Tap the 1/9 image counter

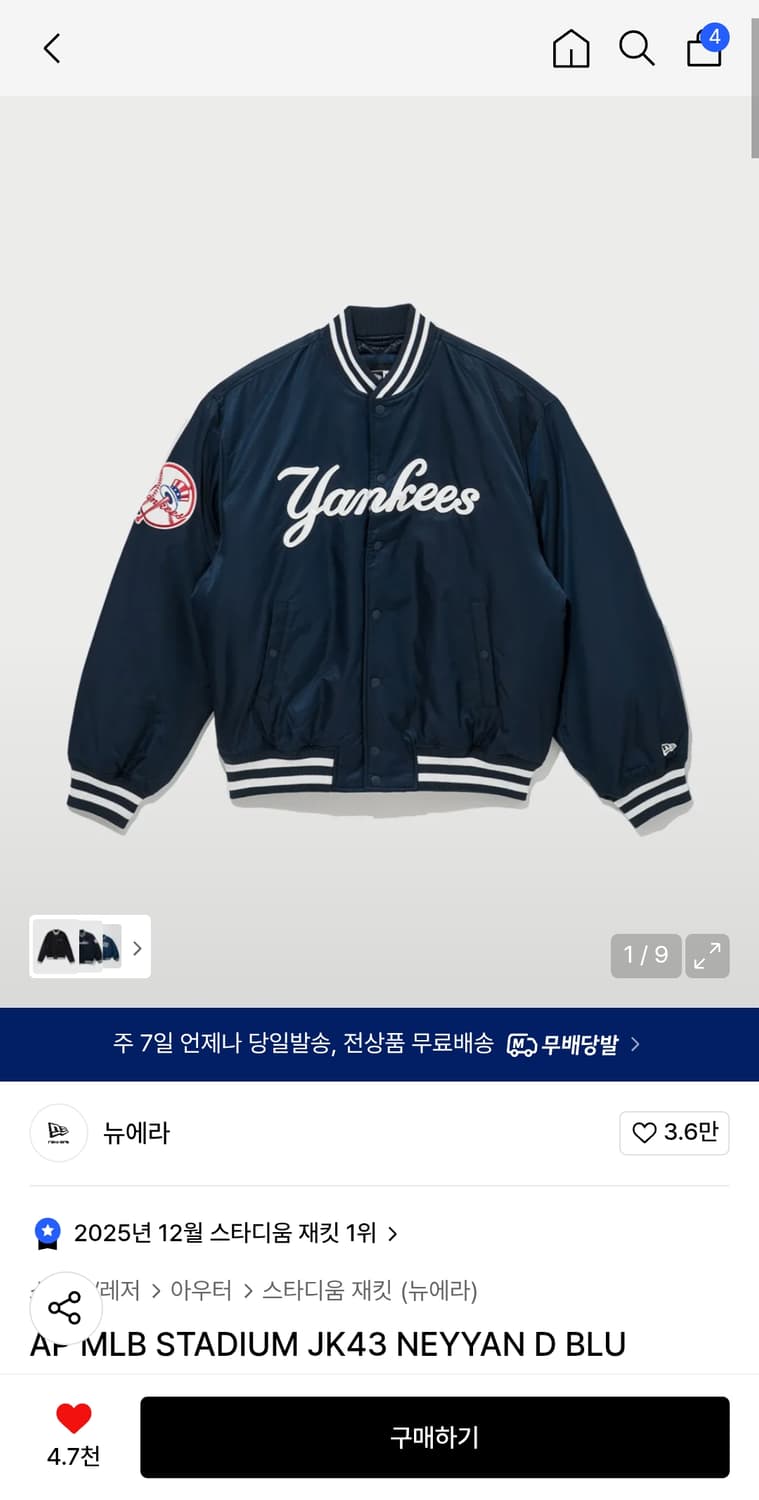645,956
